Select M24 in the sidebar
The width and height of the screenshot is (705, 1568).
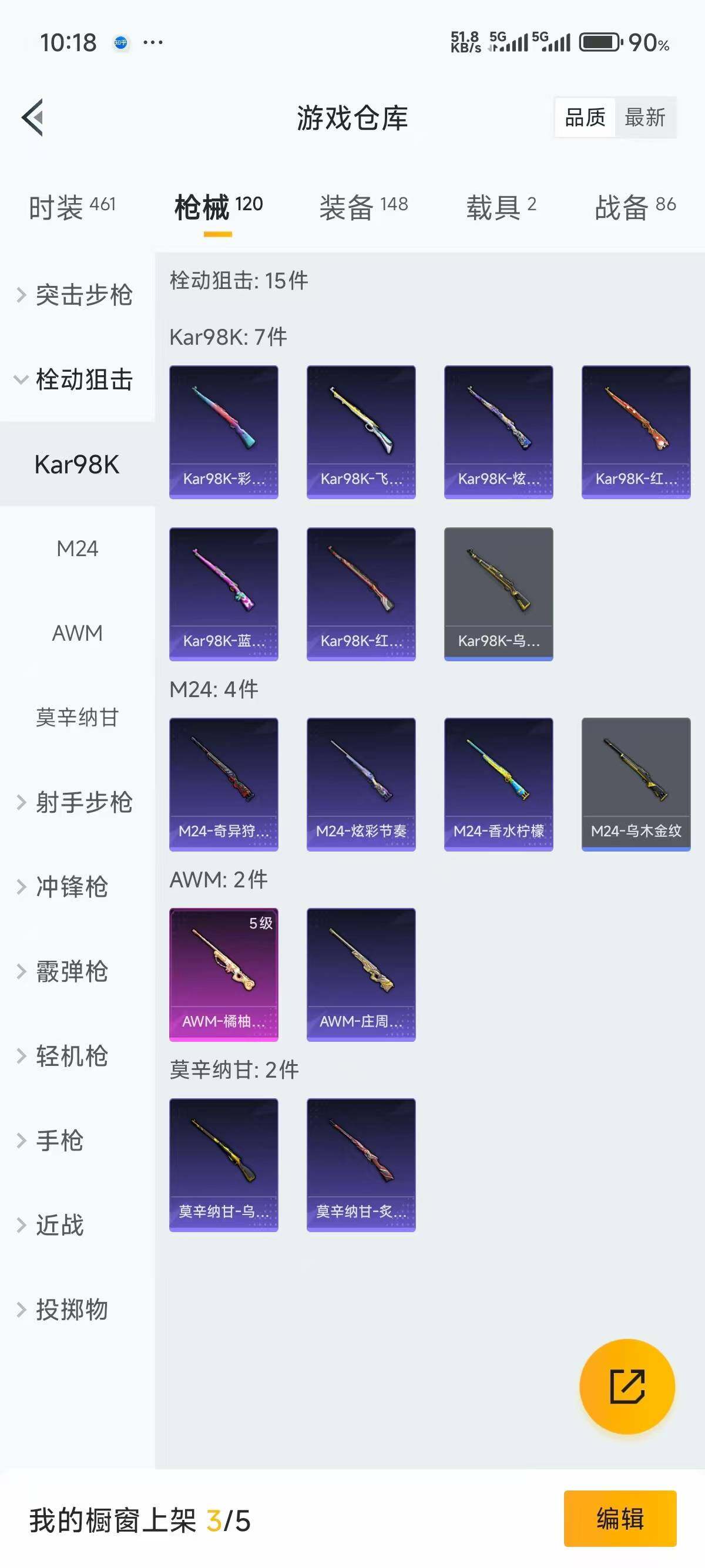(78, 549)
